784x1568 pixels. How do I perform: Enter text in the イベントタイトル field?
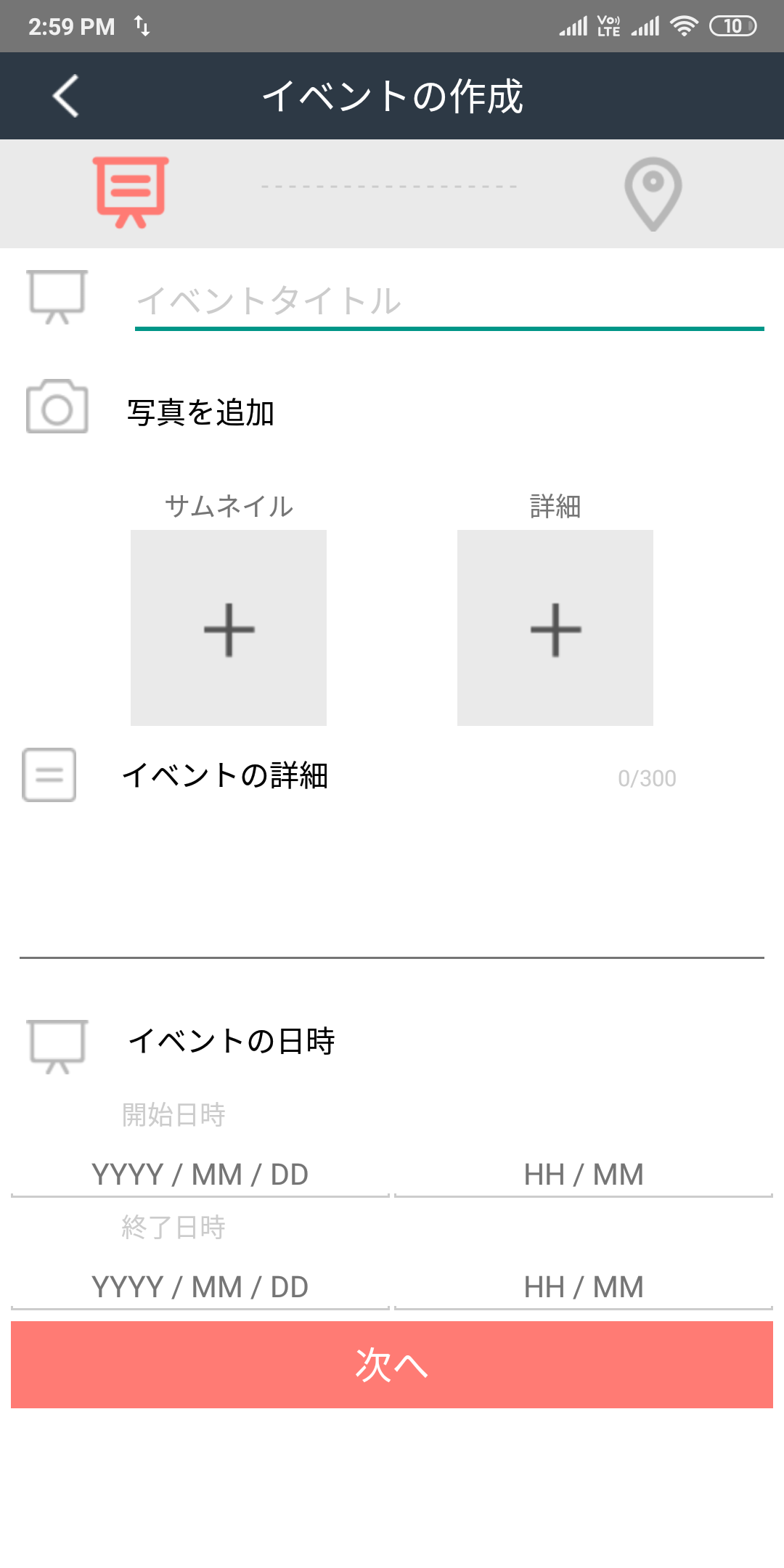(449, 301)
